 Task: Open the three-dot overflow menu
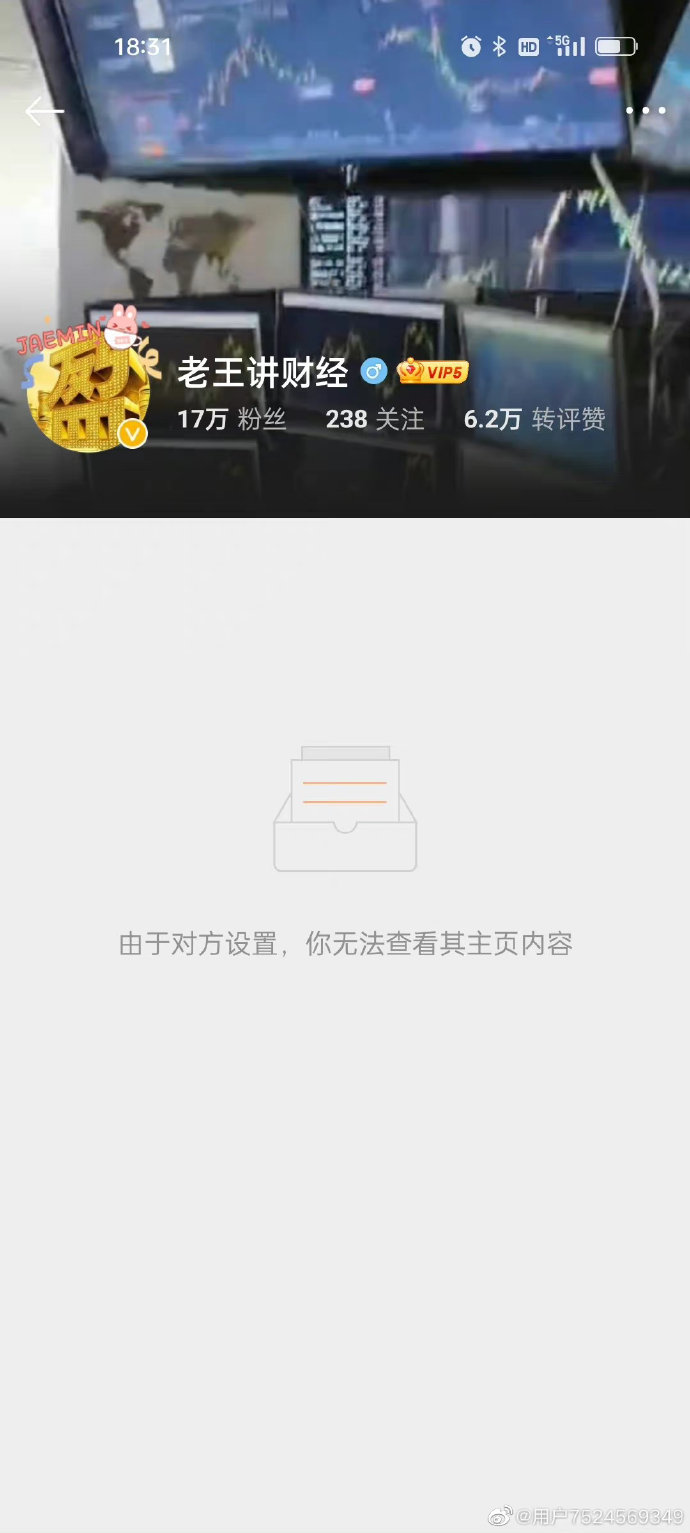[x=645, y=111]
